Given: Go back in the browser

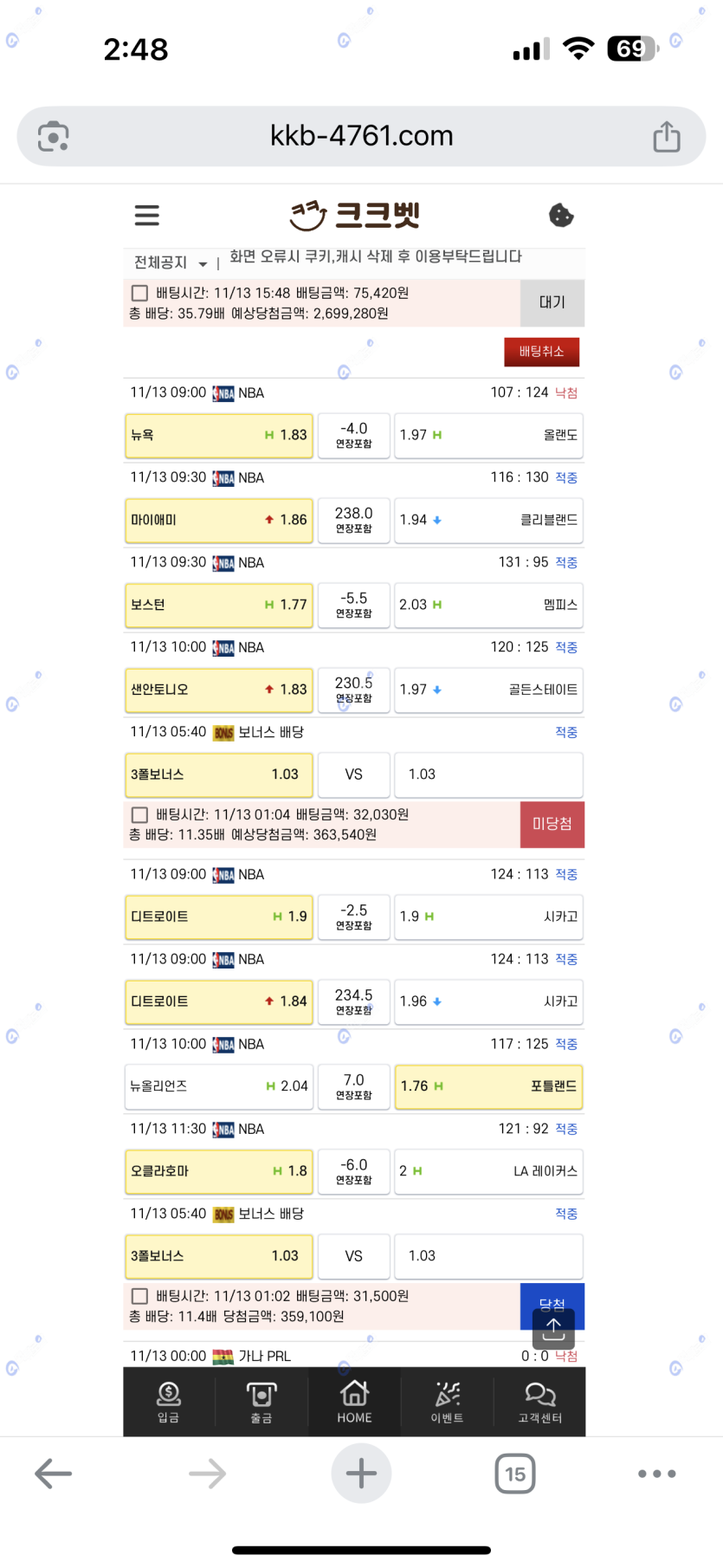Looking at the screenshot, I should coord(54,1474).
